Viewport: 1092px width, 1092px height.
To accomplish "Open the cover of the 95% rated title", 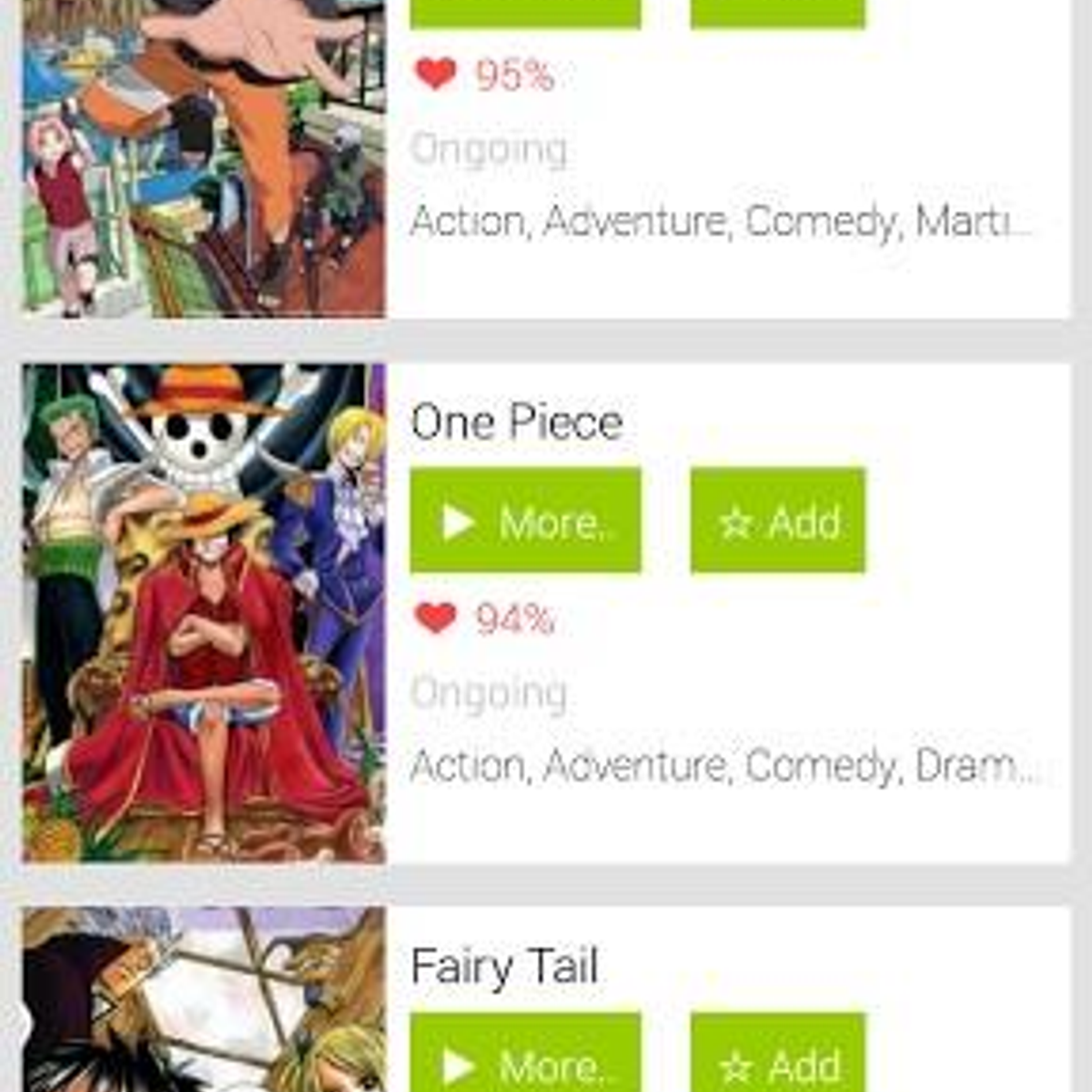I will [x=204, y=159].
